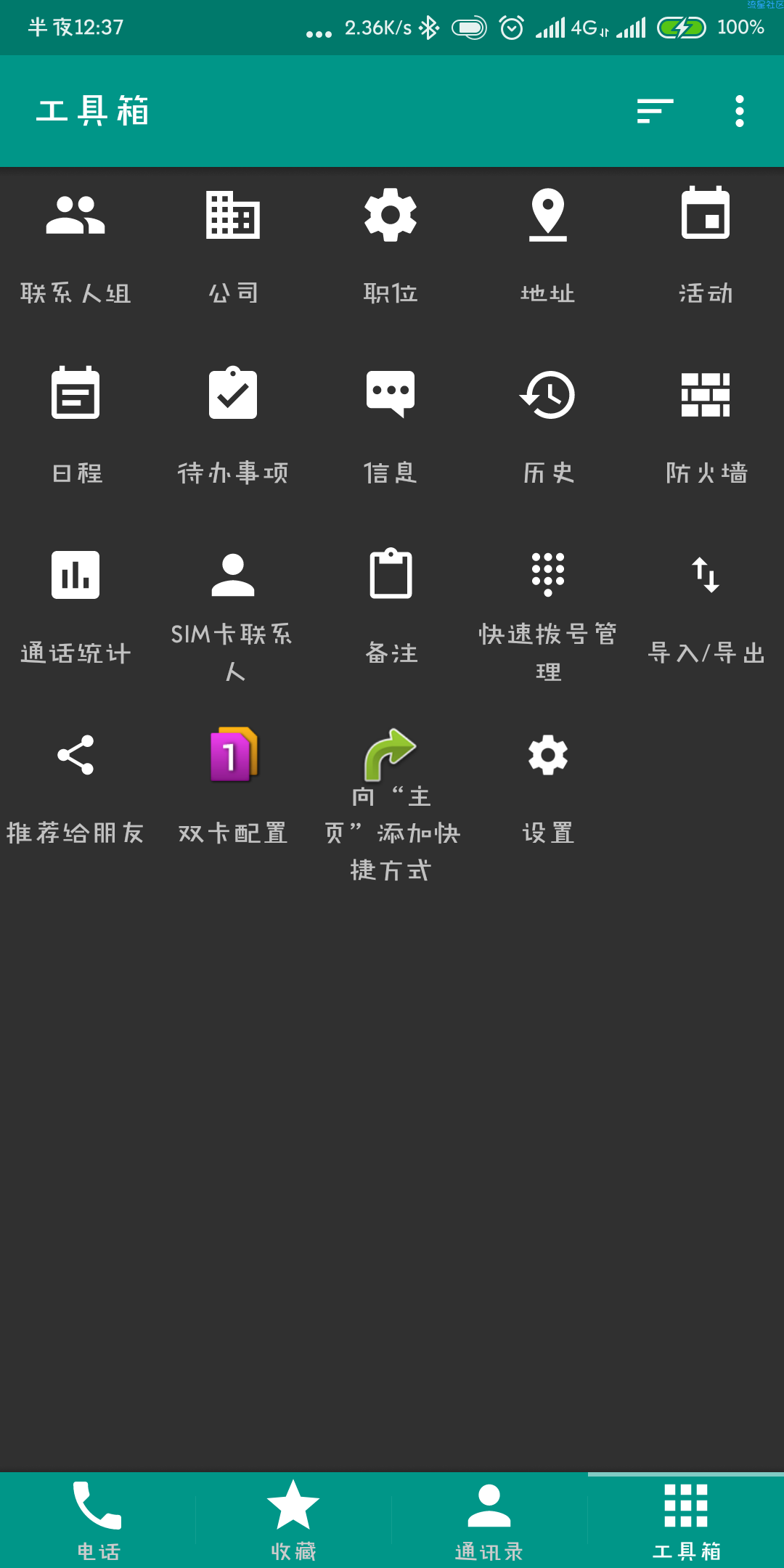This screenshot has width=784, height=1568.
Task: Open the sort options icon
Action: click(655, 111)
